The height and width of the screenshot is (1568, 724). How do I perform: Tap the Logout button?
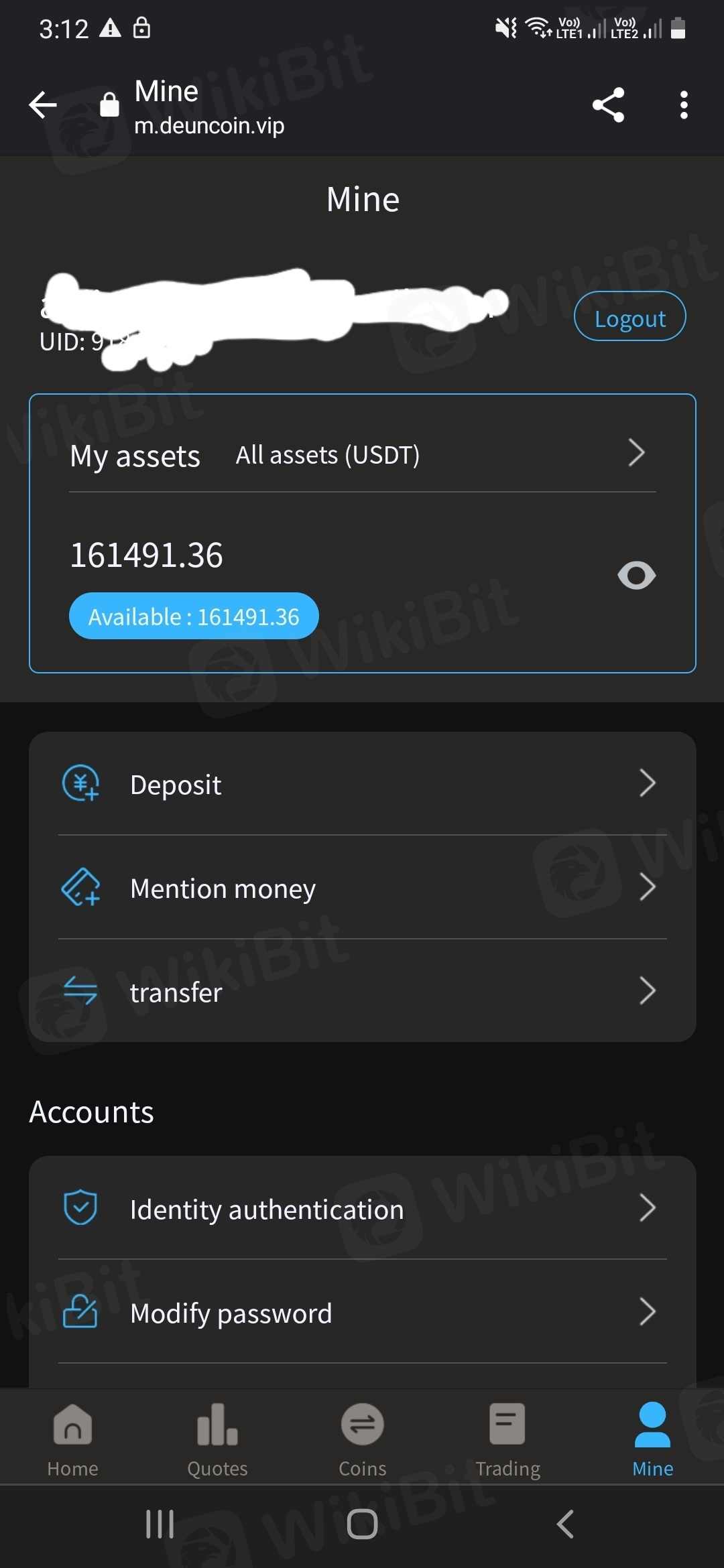pos(629,317)
